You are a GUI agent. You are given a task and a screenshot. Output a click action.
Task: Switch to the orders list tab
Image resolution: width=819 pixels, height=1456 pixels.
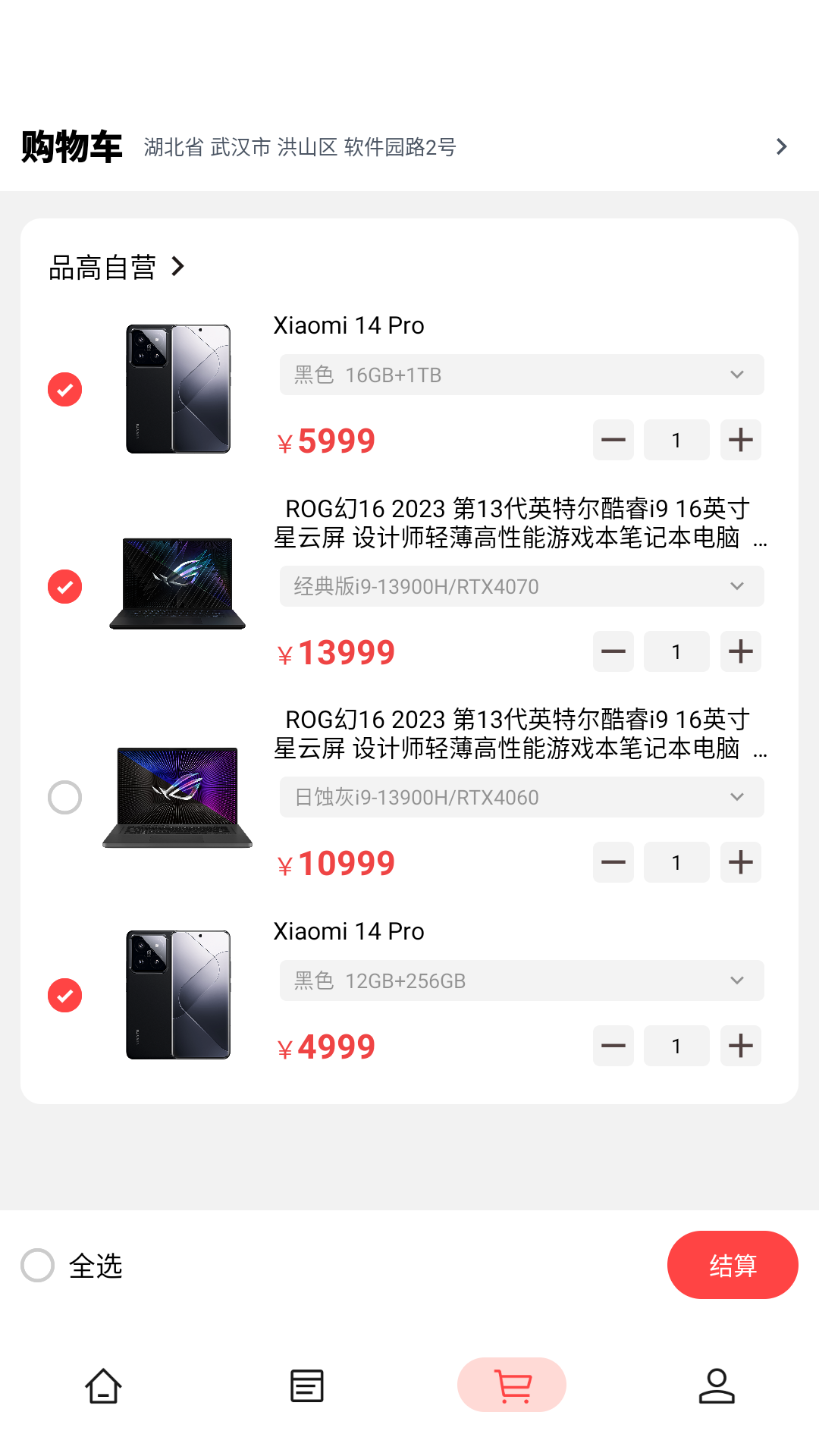click(x=307, y=1385)
